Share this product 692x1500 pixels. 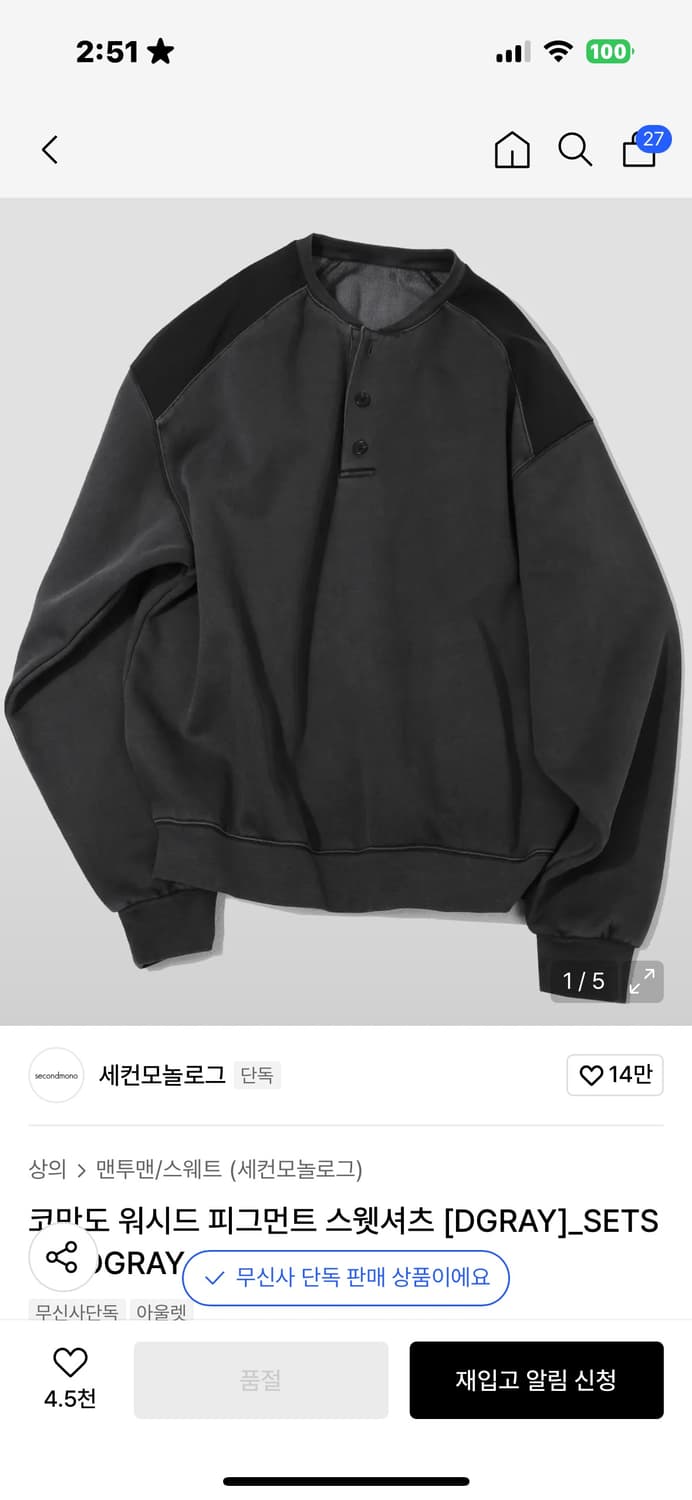(62, 1257)
